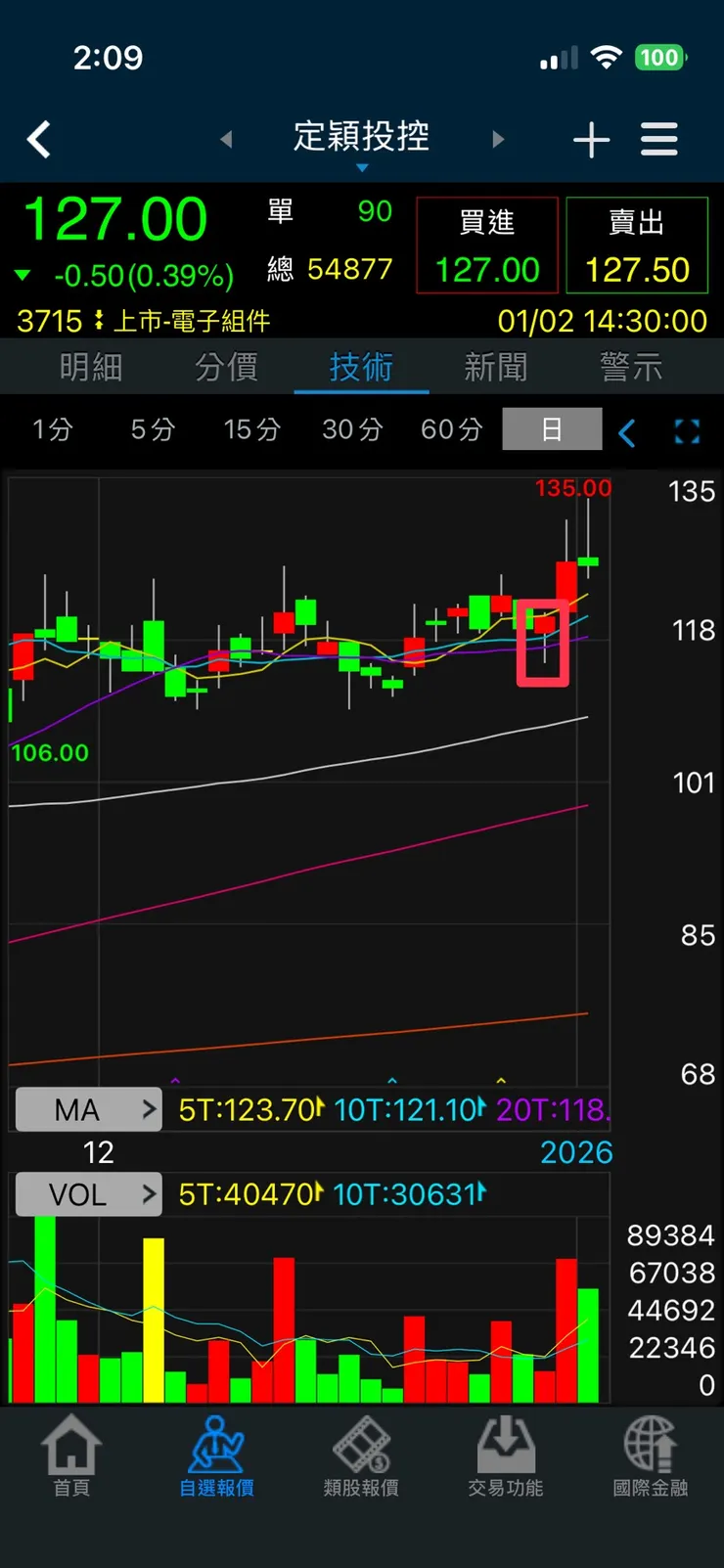The image size is (724, 1568).
Task: Switch to the 分價 tab
Action: tap(226, 368)
